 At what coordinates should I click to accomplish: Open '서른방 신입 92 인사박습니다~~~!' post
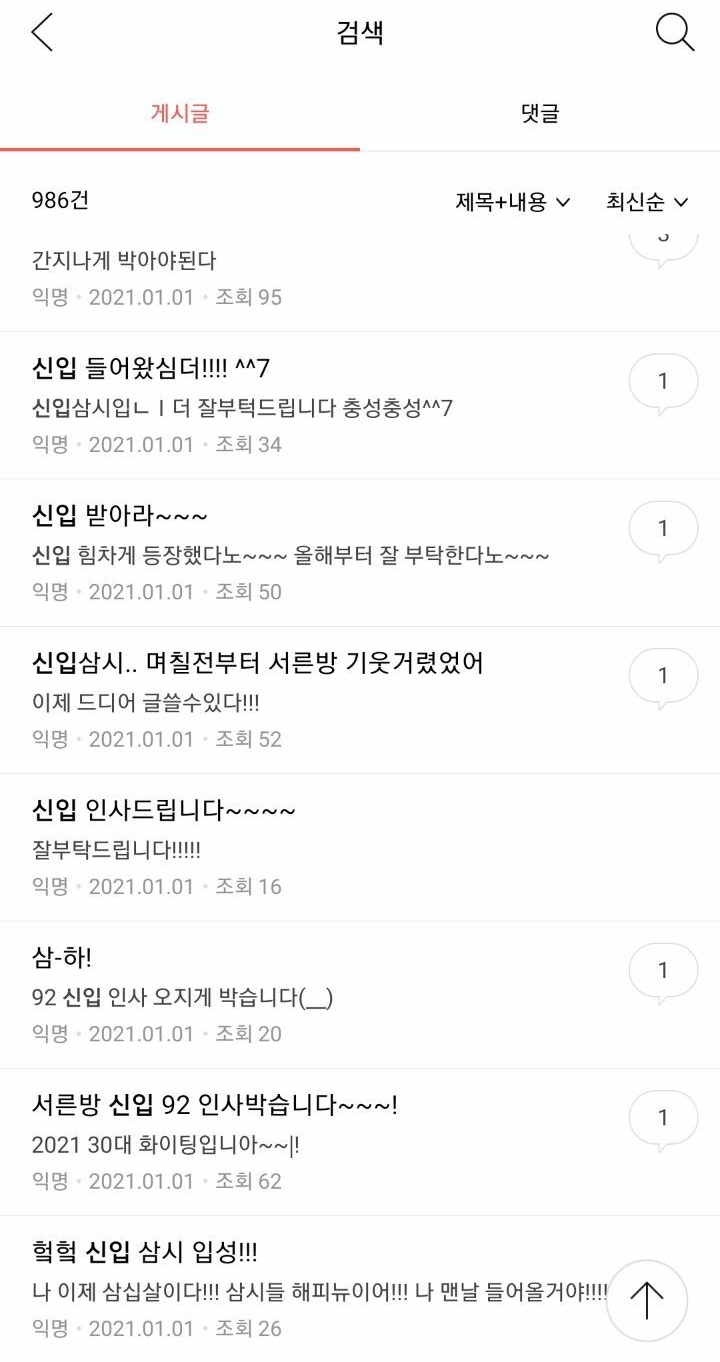[215, 1105]
